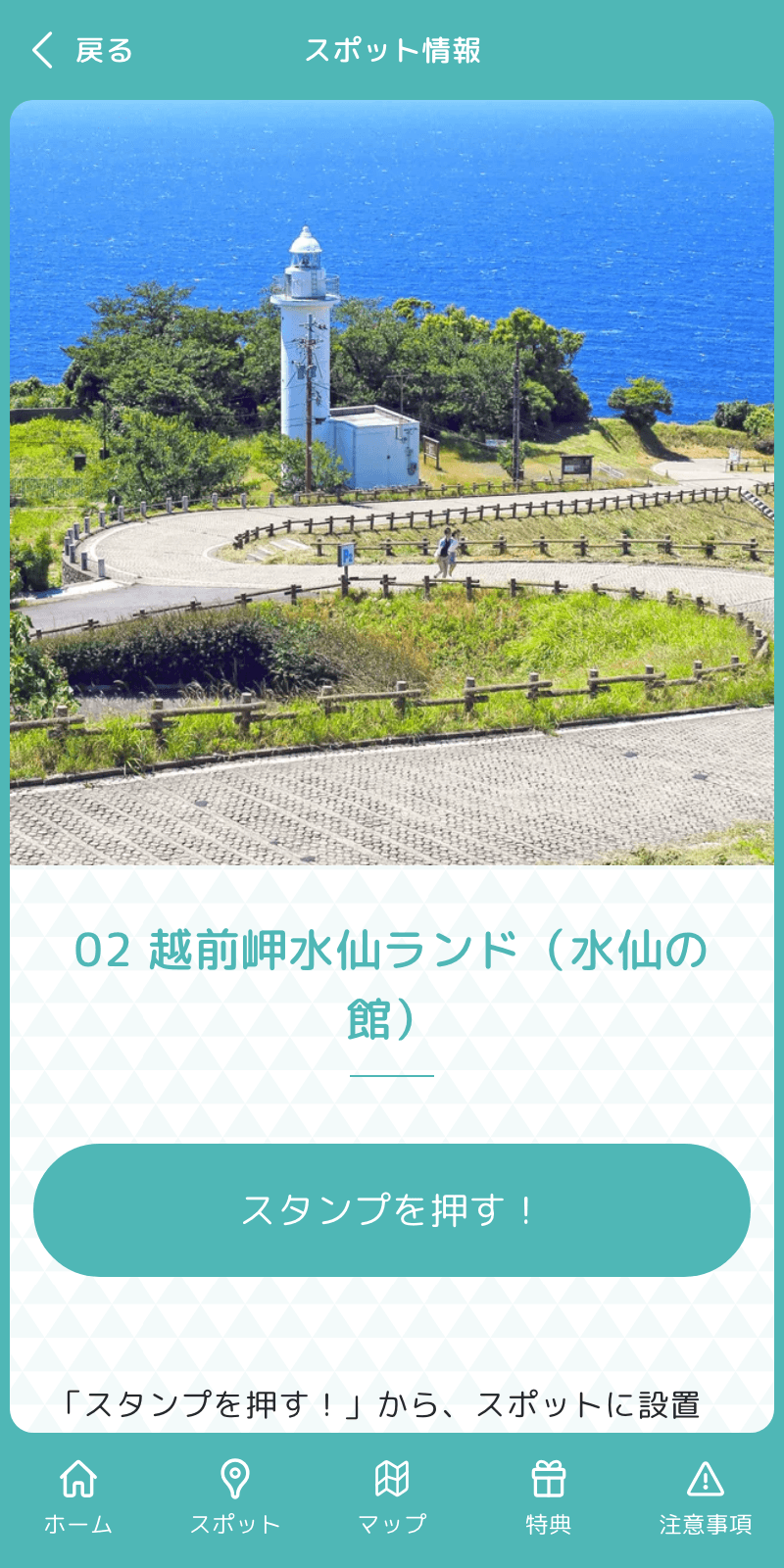Tap the folded map icon in navigation bar
The width and height of the screenshot is (784, 1568).
[392, 1473]
